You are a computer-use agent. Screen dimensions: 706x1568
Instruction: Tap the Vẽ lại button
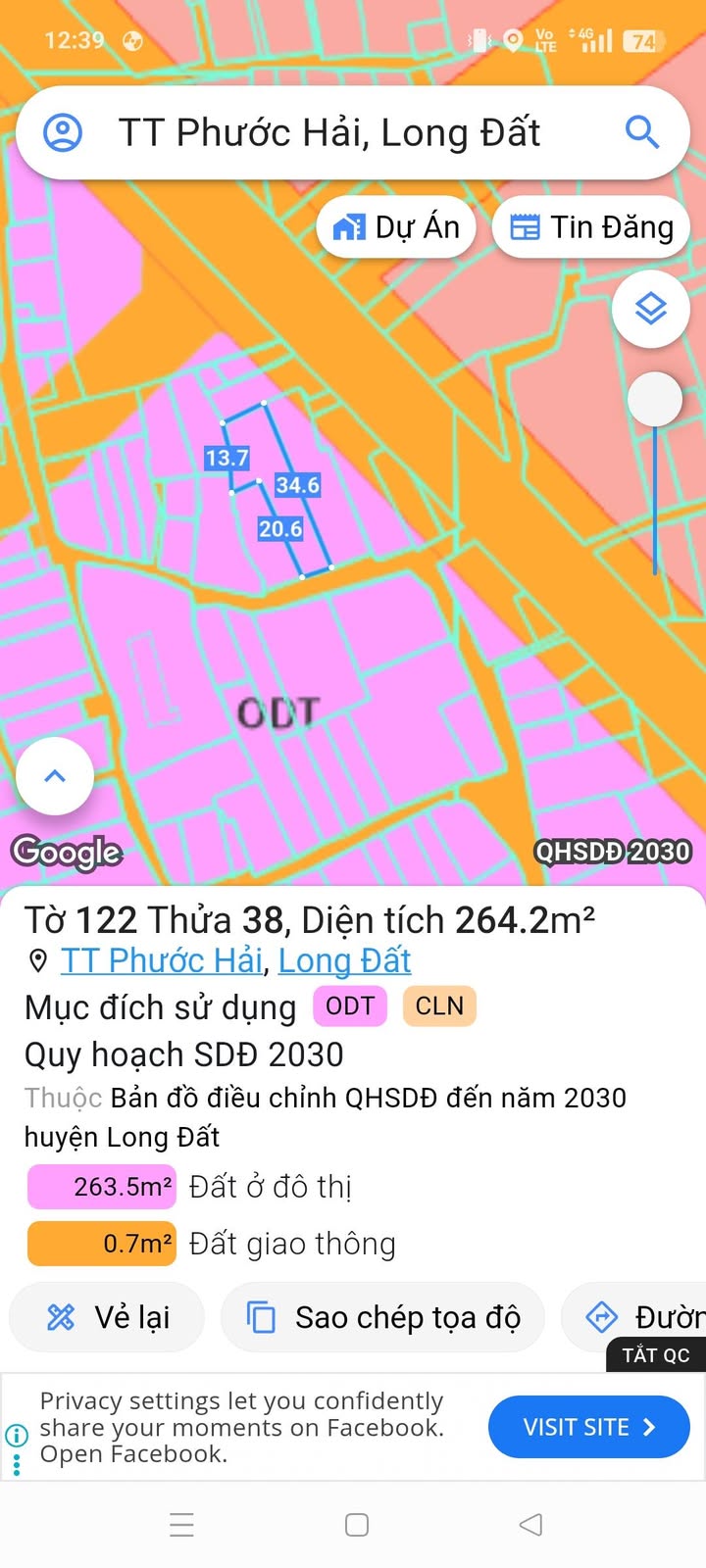108,1317
